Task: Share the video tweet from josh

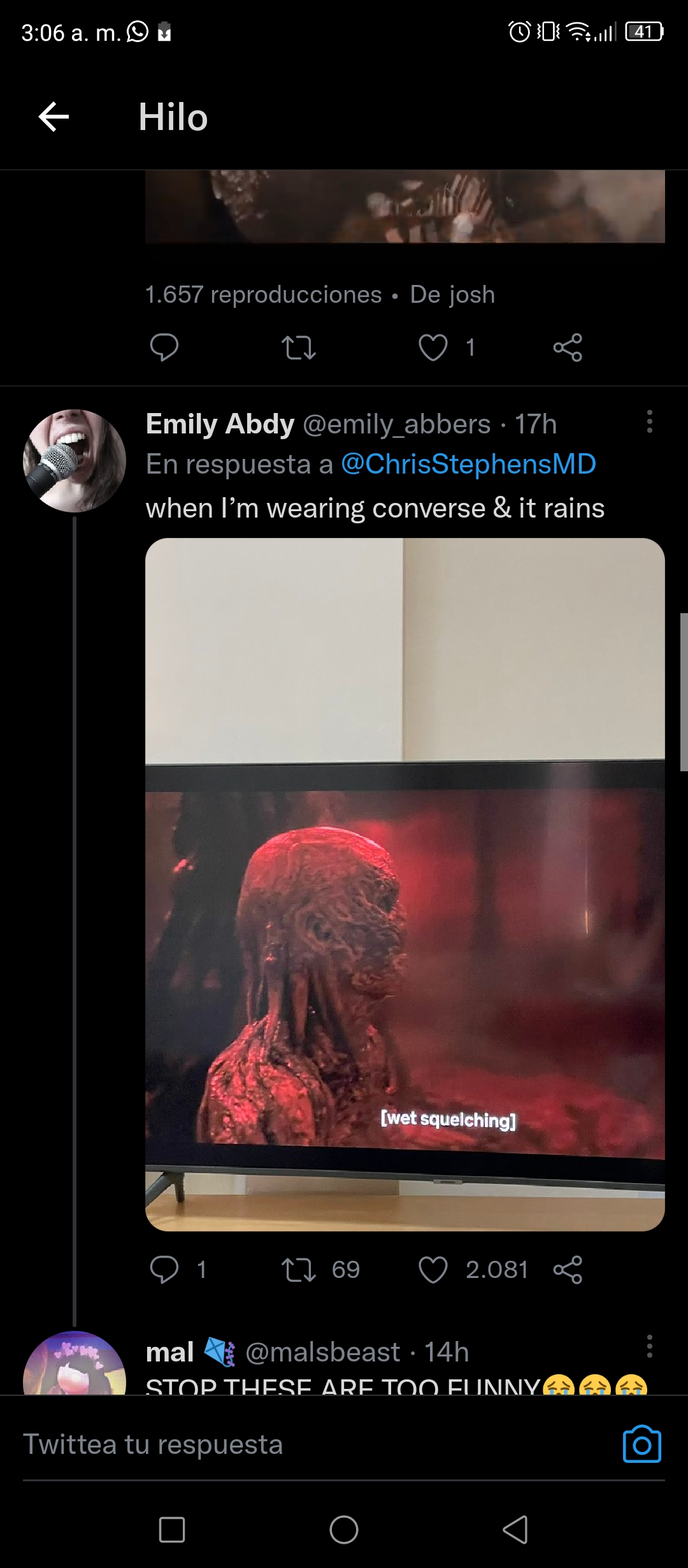Action: (568, 347)
